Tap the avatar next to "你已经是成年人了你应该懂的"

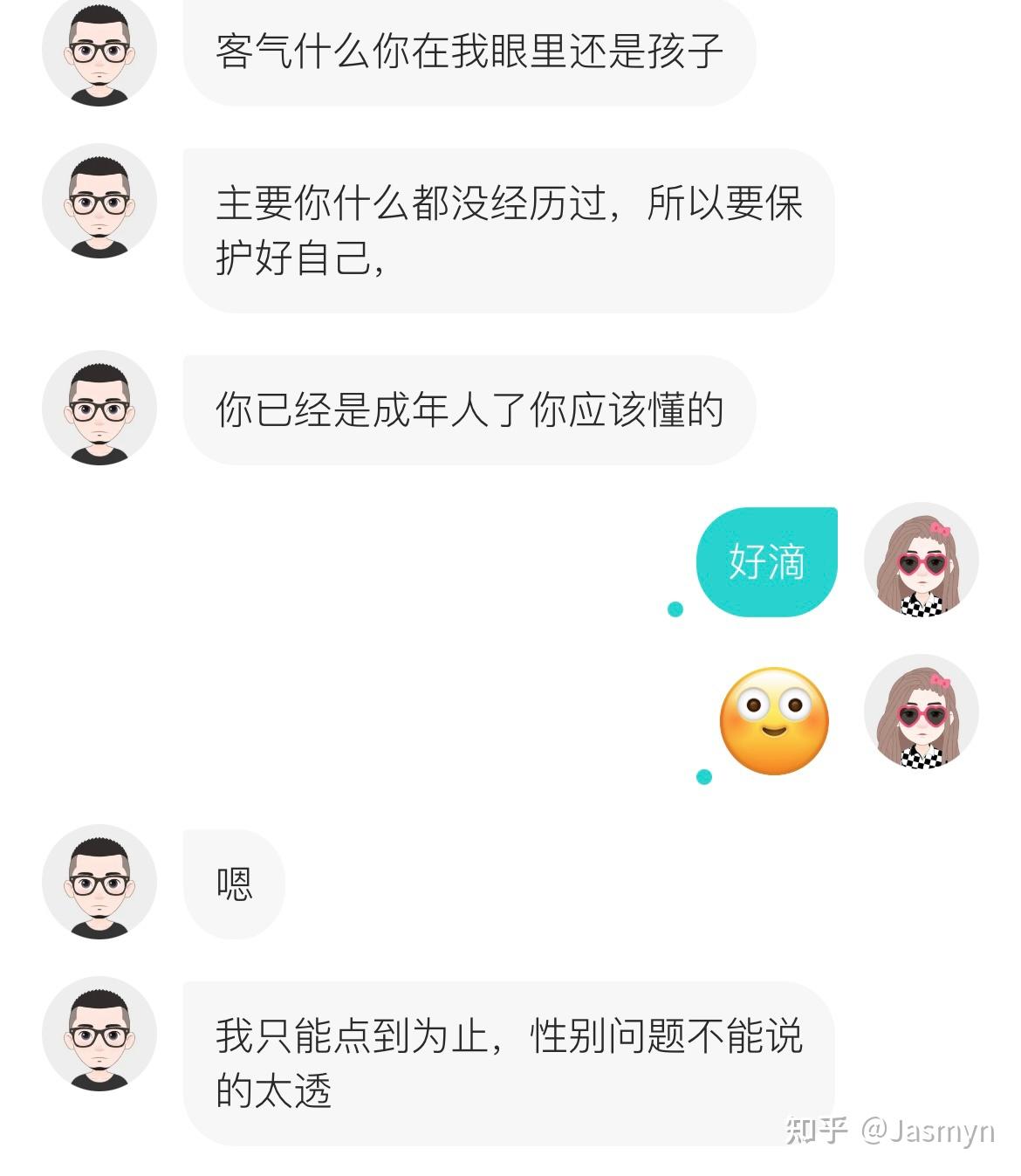click(x=99, y=408)
